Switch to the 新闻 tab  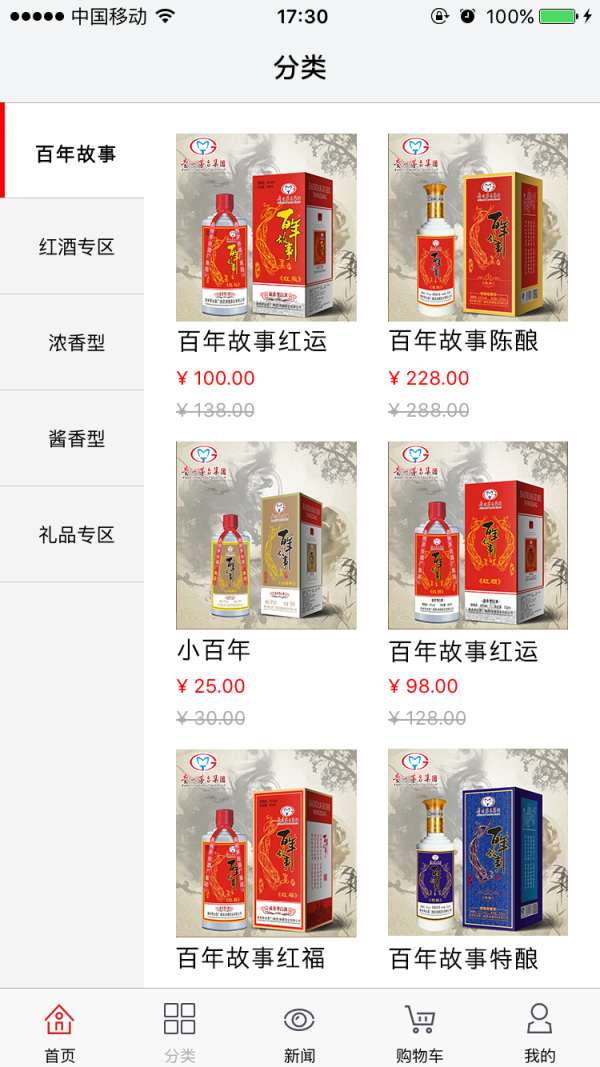coord(300,1031)
